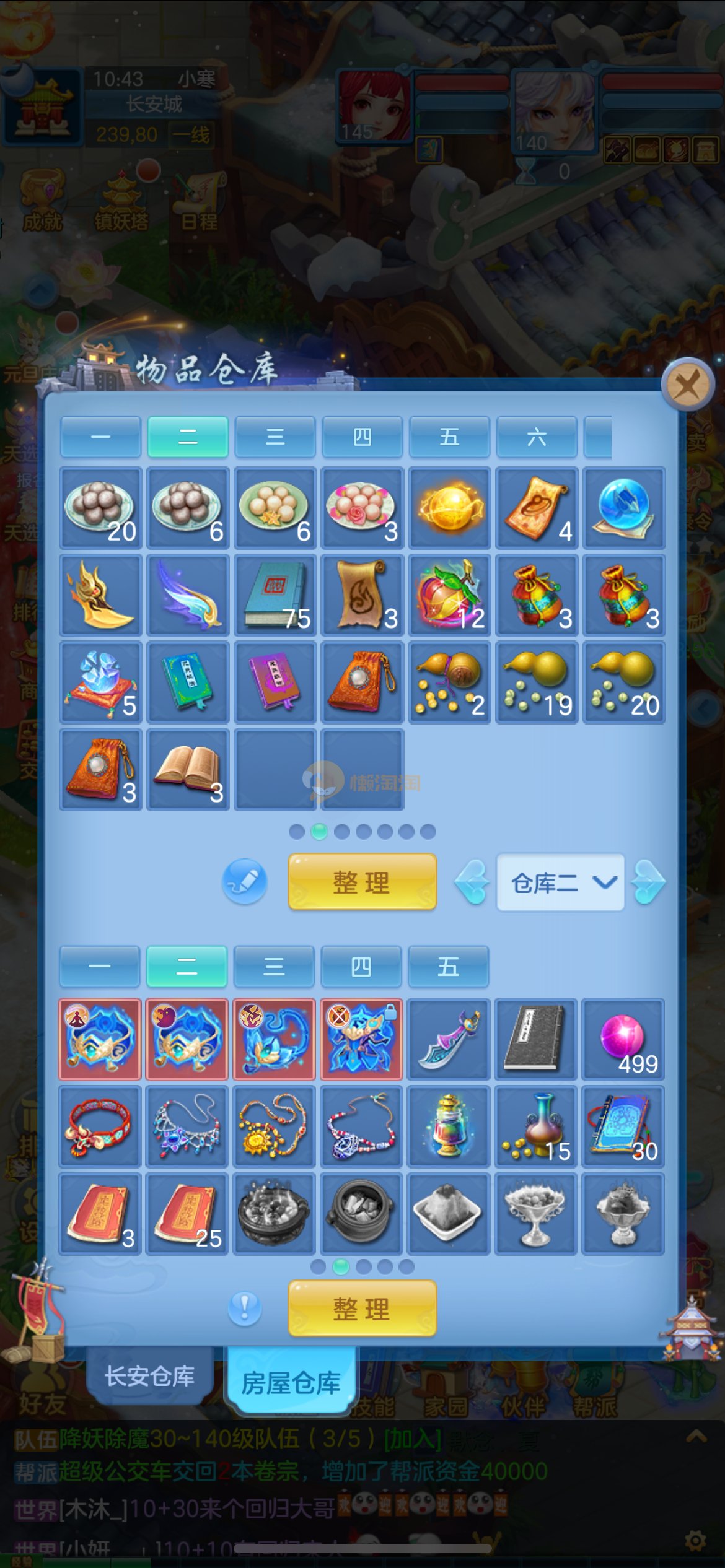The height and width of the screenshot is (1568, 725).
Task: Open the exclamation info icon
Action: pos(245,1309)
